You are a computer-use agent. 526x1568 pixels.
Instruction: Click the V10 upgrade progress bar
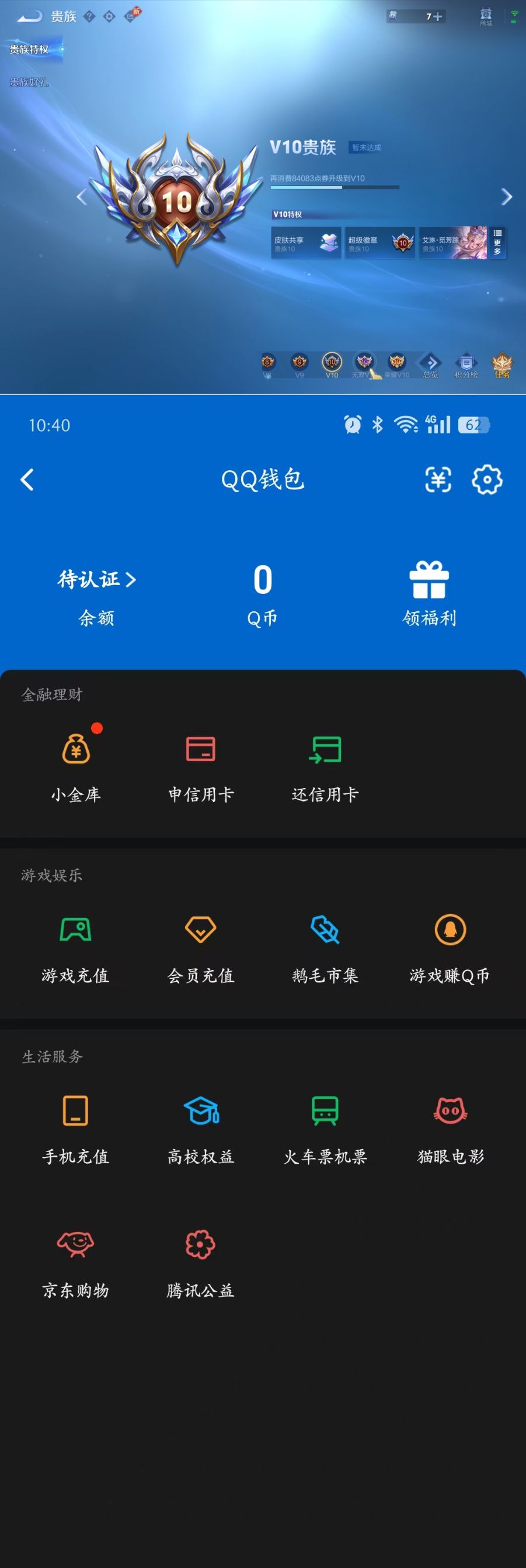[335, 187]
